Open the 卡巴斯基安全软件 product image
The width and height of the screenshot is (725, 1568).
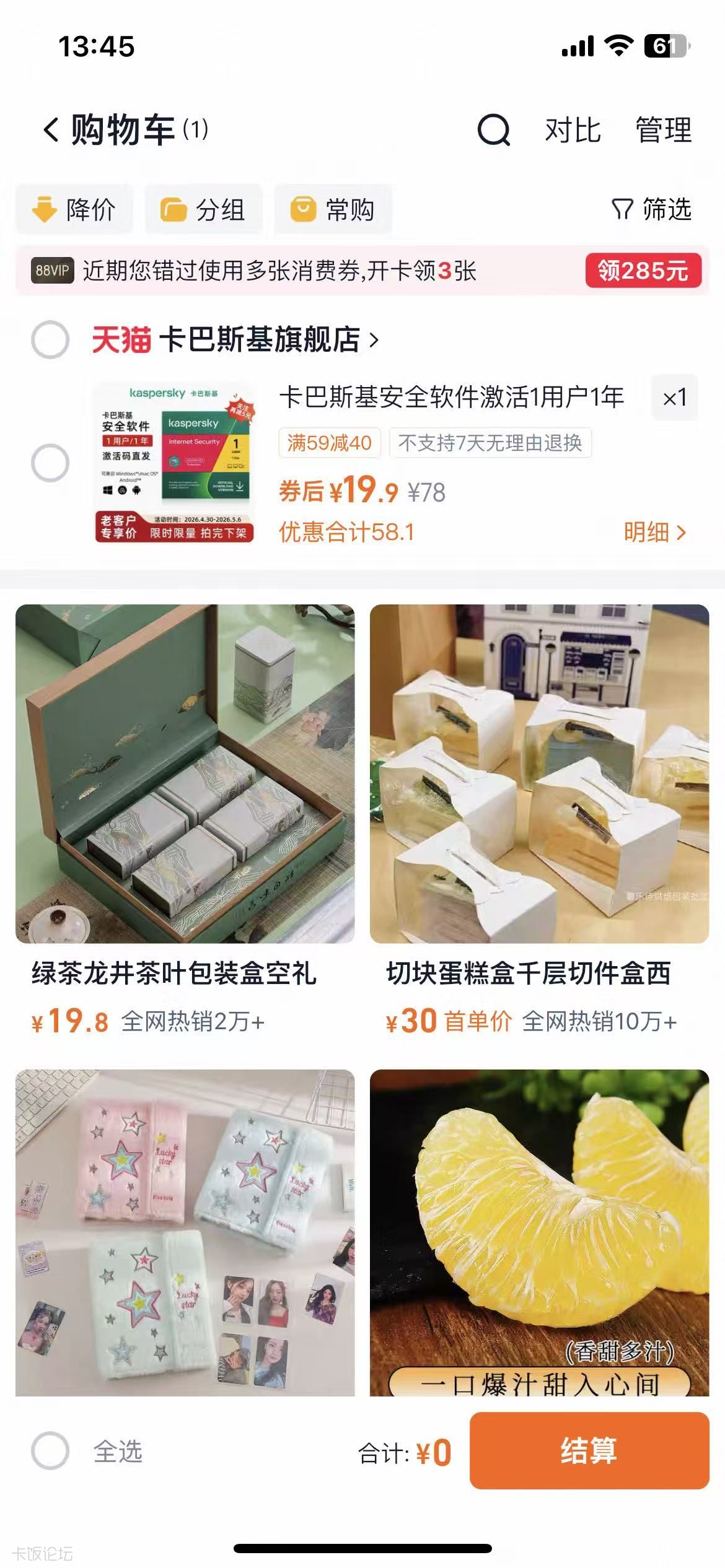[x=175, y=463]
